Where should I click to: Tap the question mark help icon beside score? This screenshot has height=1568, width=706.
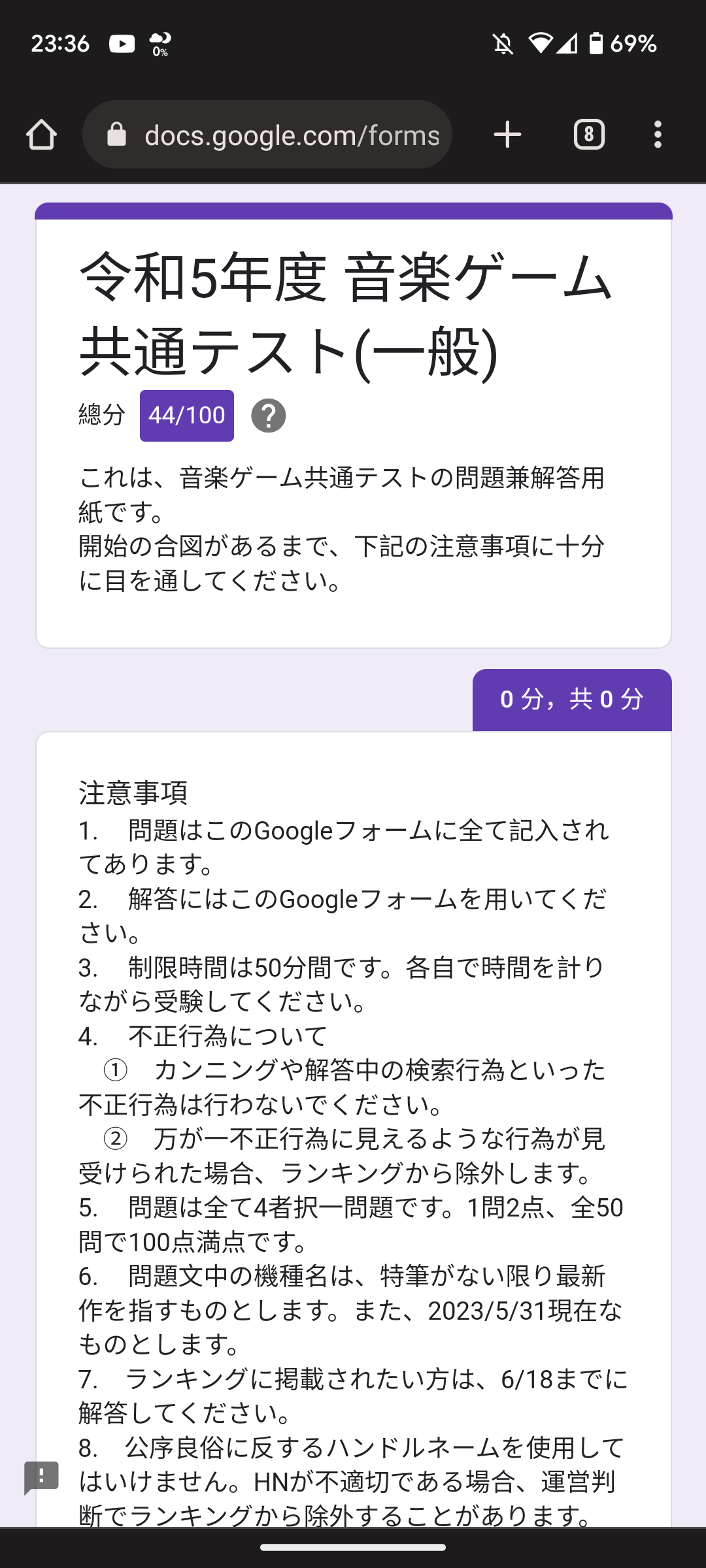point(269,416)
